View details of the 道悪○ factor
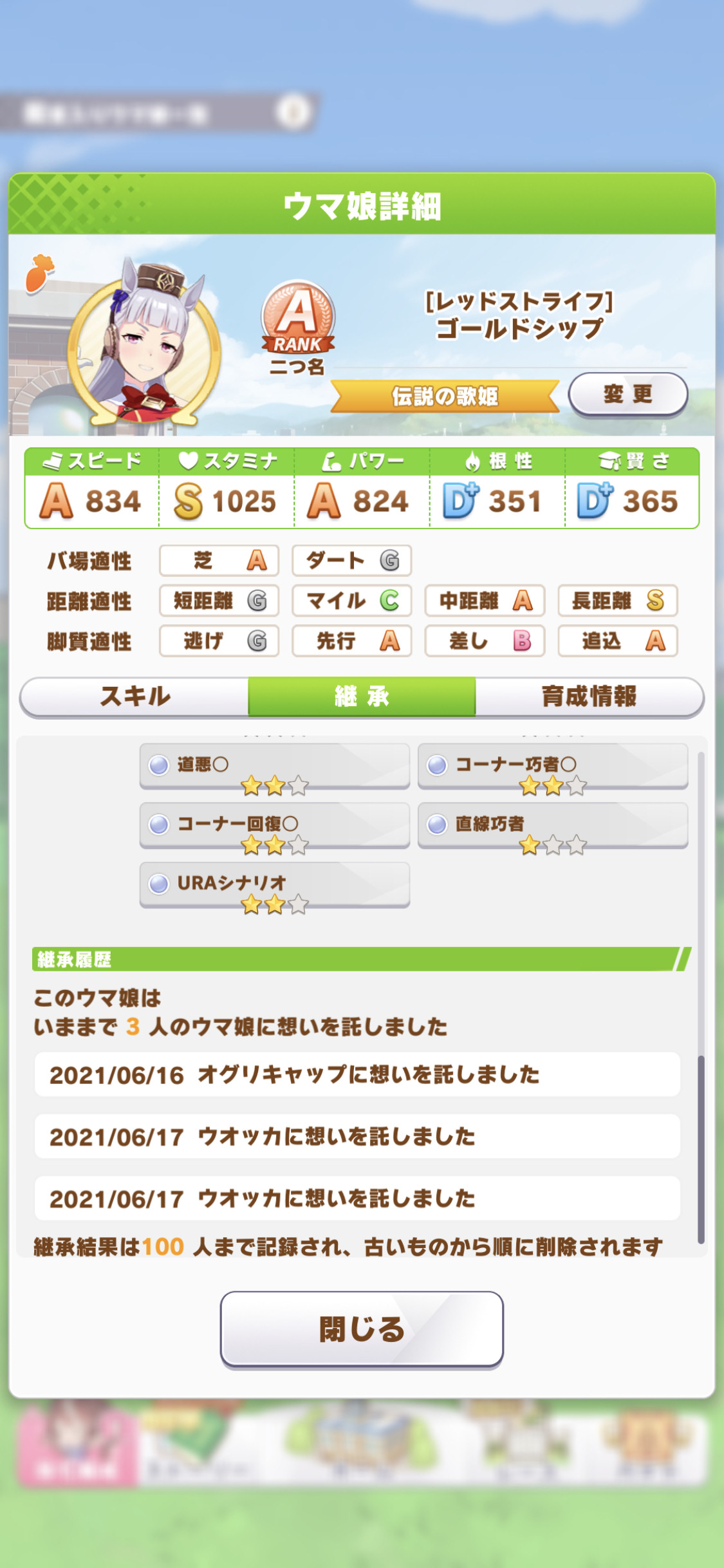The height and width of the screenshot is (1568, 724). pos(275,766)
